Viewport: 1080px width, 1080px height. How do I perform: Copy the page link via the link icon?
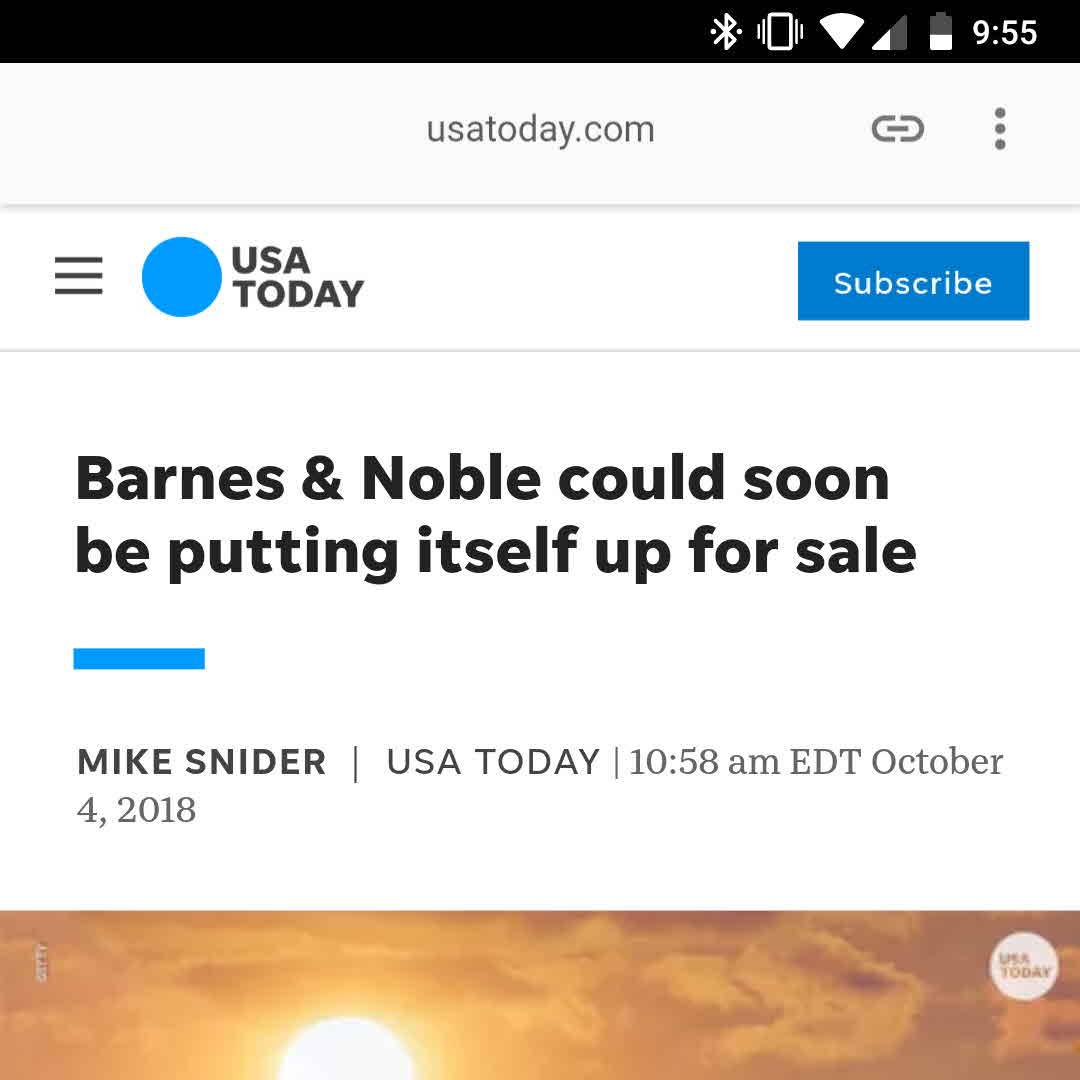click(x=897, y=129)
